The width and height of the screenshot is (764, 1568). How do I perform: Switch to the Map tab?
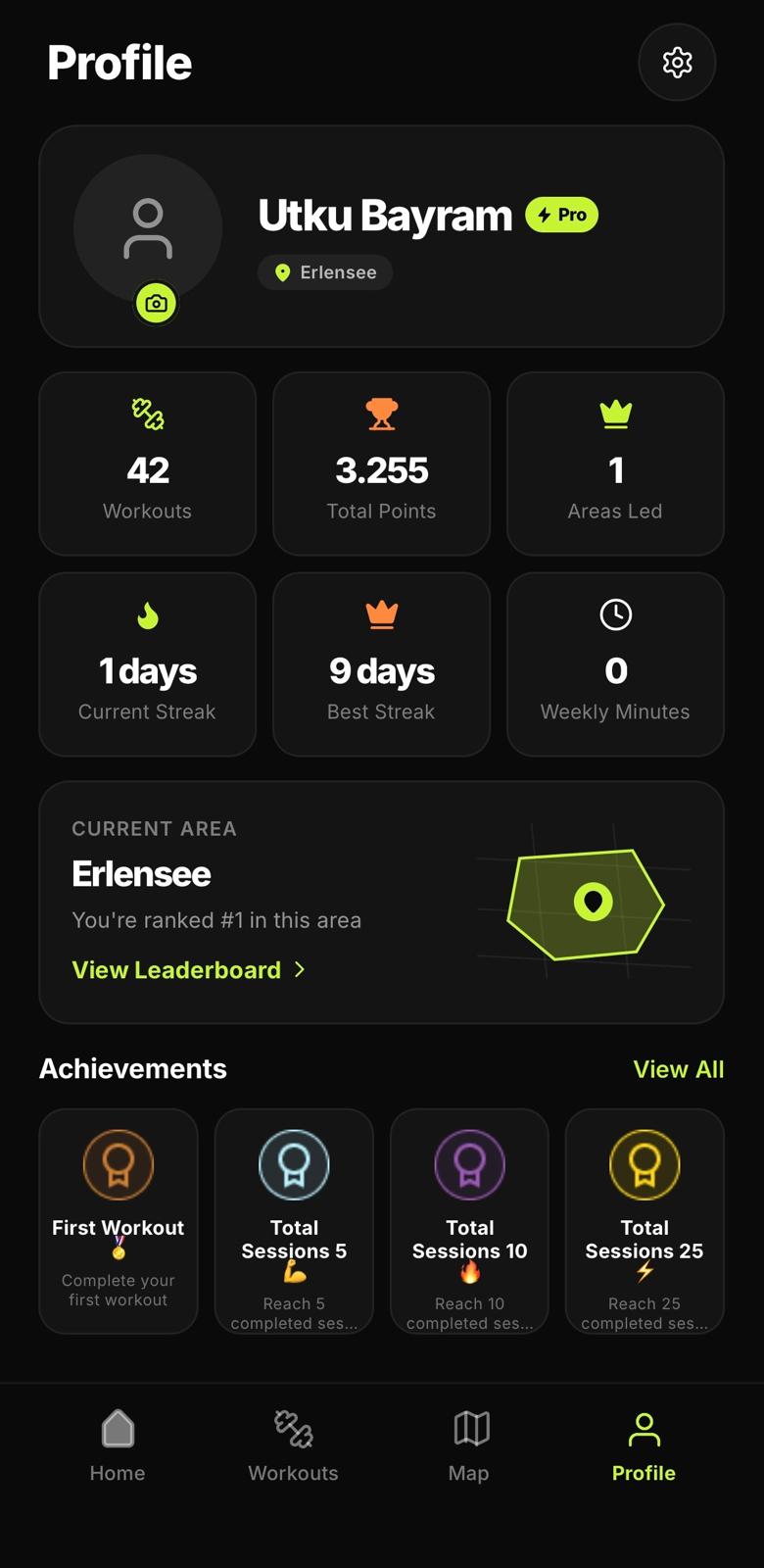[469, 1446]
